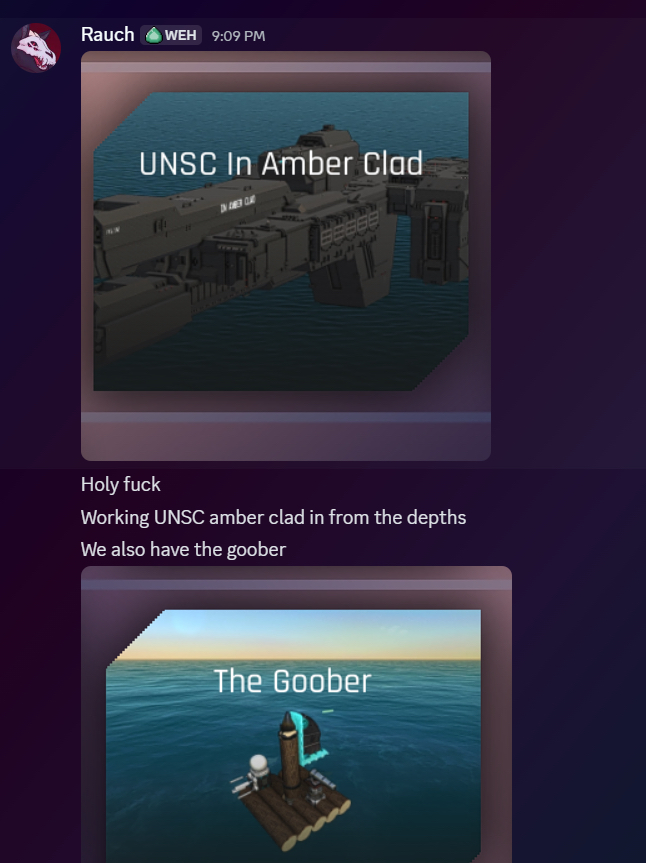Open the UNSC In Amber Clad image
Viewport: 646px width, 863px height.
pyautogui.click(x=285, y=255)
